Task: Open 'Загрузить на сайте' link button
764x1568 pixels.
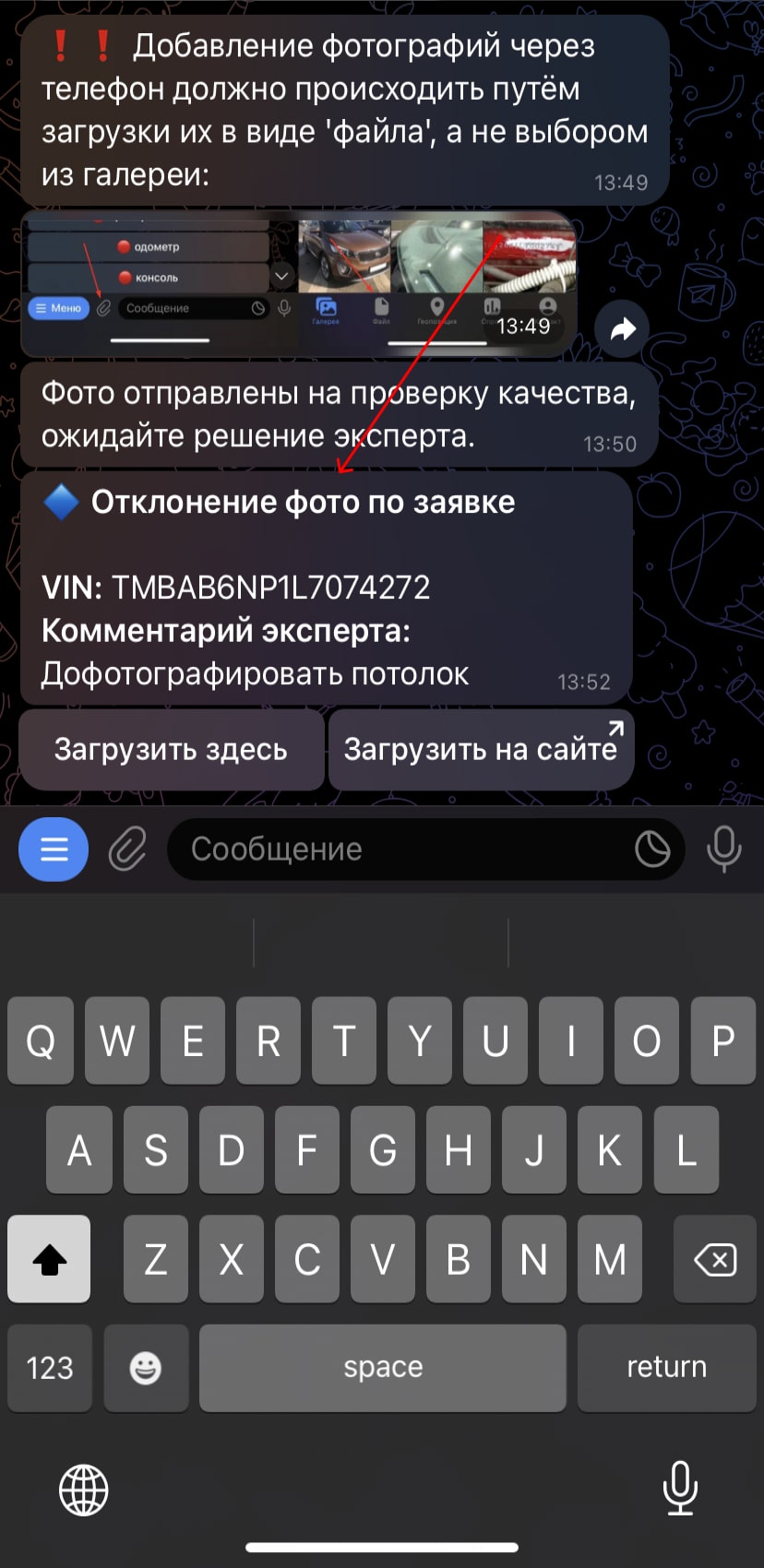Action: click(481, 749)
